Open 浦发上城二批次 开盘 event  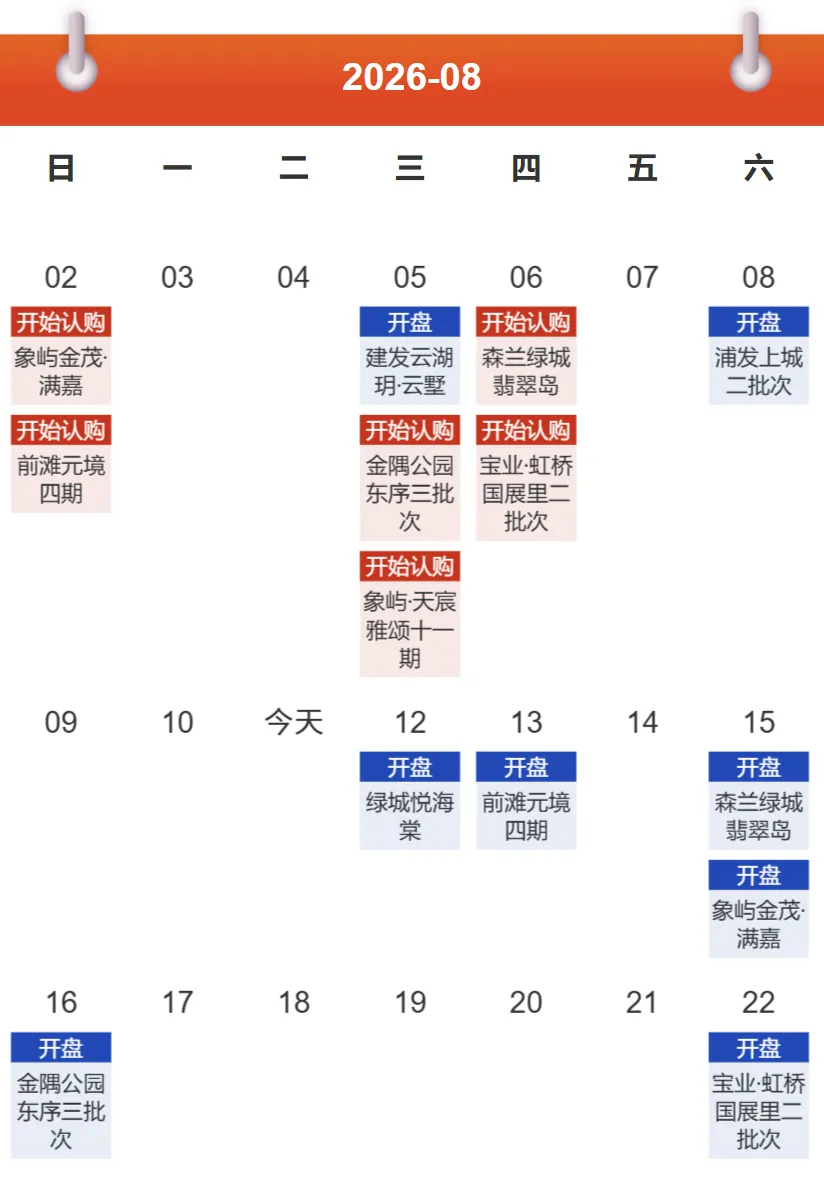click(759, 355)
